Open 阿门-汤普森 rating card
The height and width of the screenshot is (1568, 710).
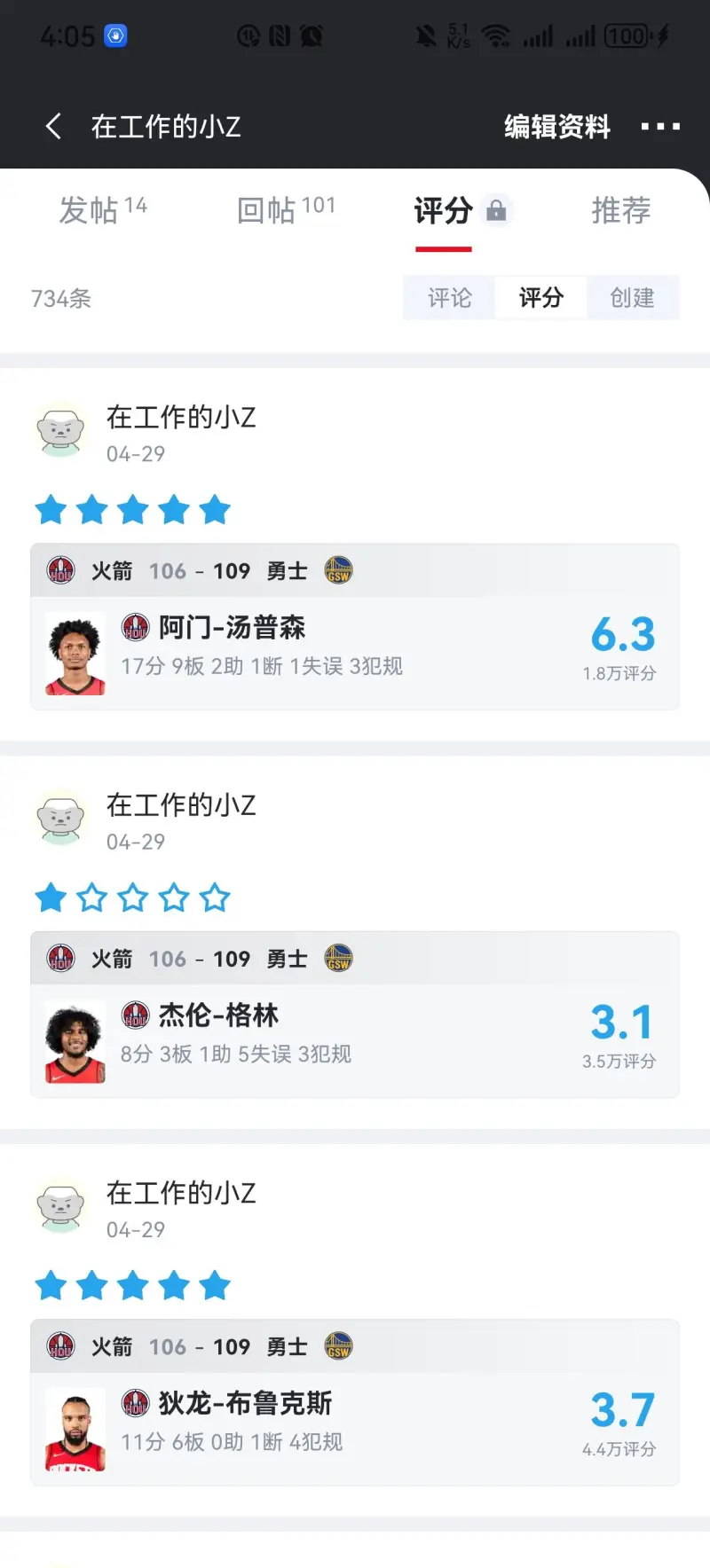coord(355,653)
